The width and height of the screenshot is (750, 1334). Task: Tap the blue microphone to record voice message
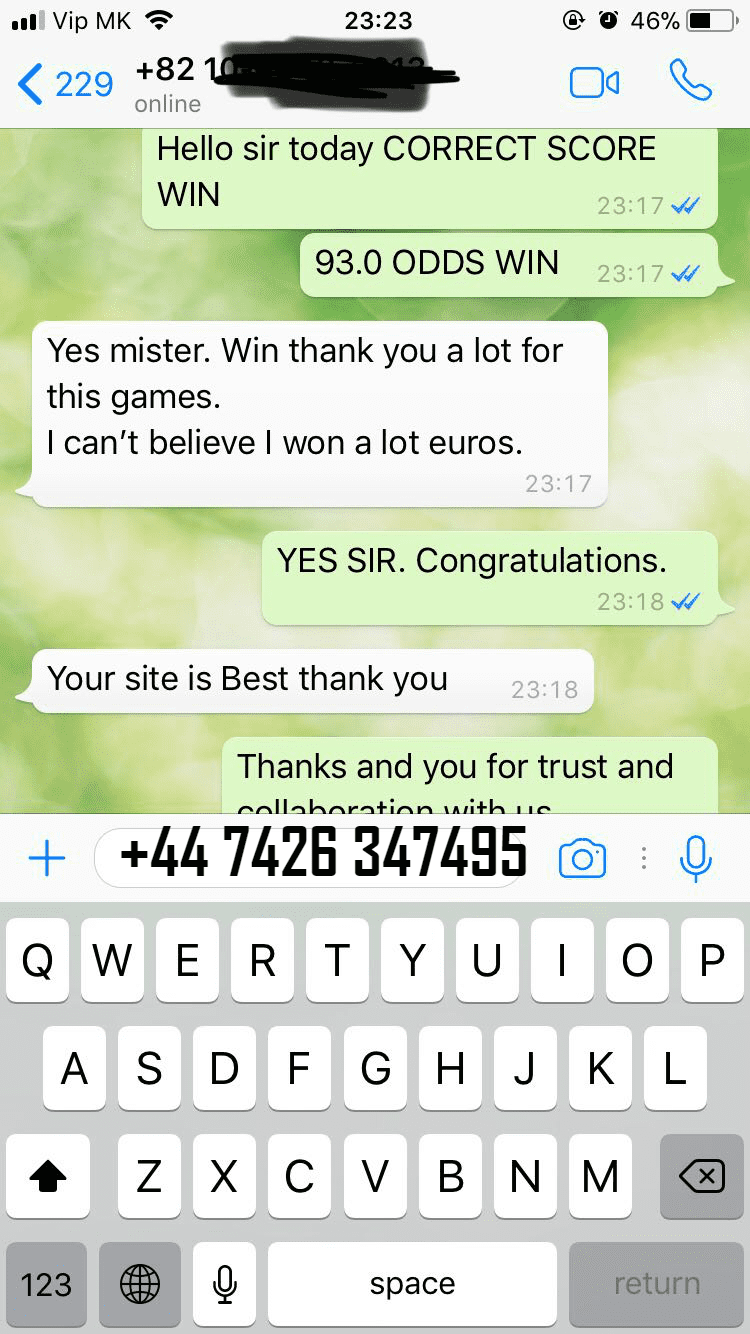coord(696,858)
